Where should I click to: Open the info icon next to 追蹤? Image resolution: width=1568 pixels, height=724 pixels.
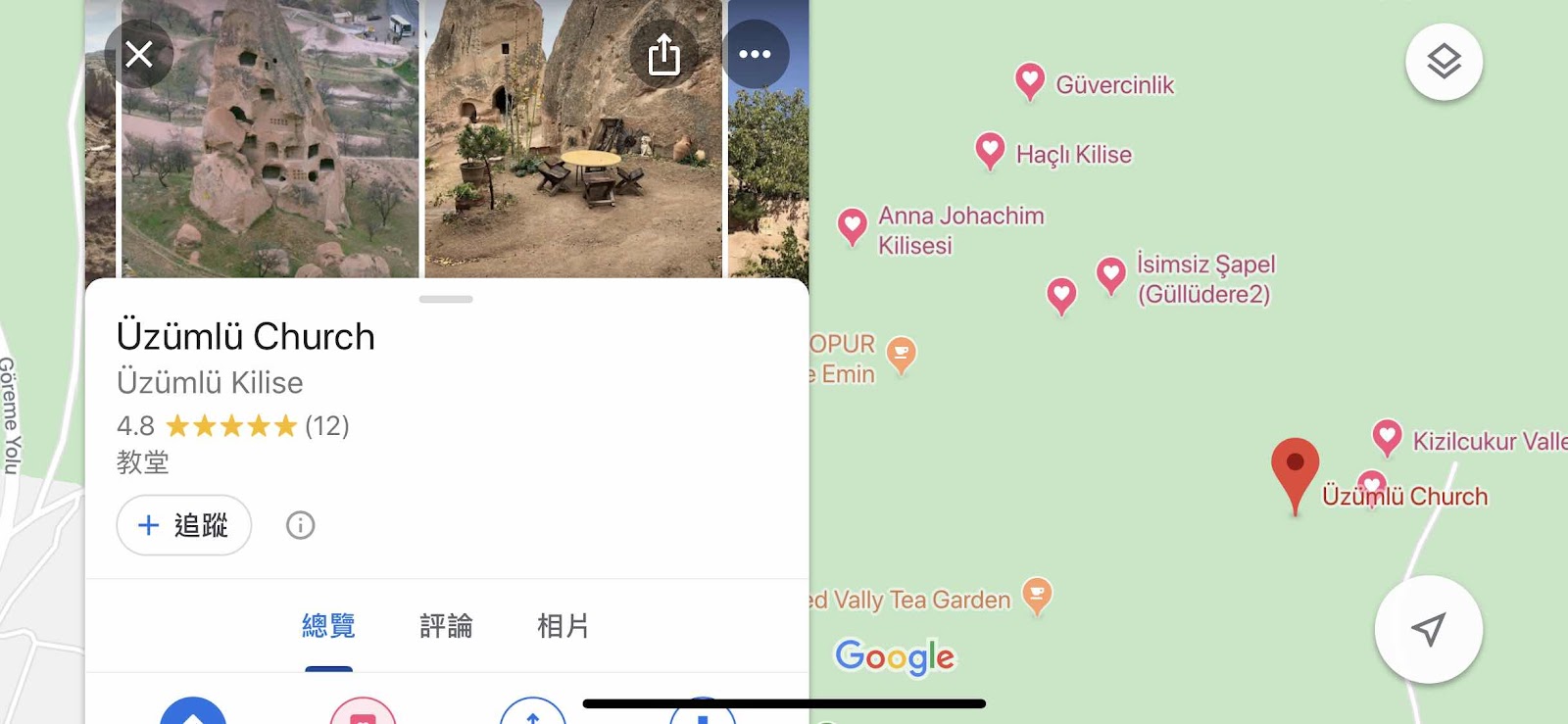300,525
